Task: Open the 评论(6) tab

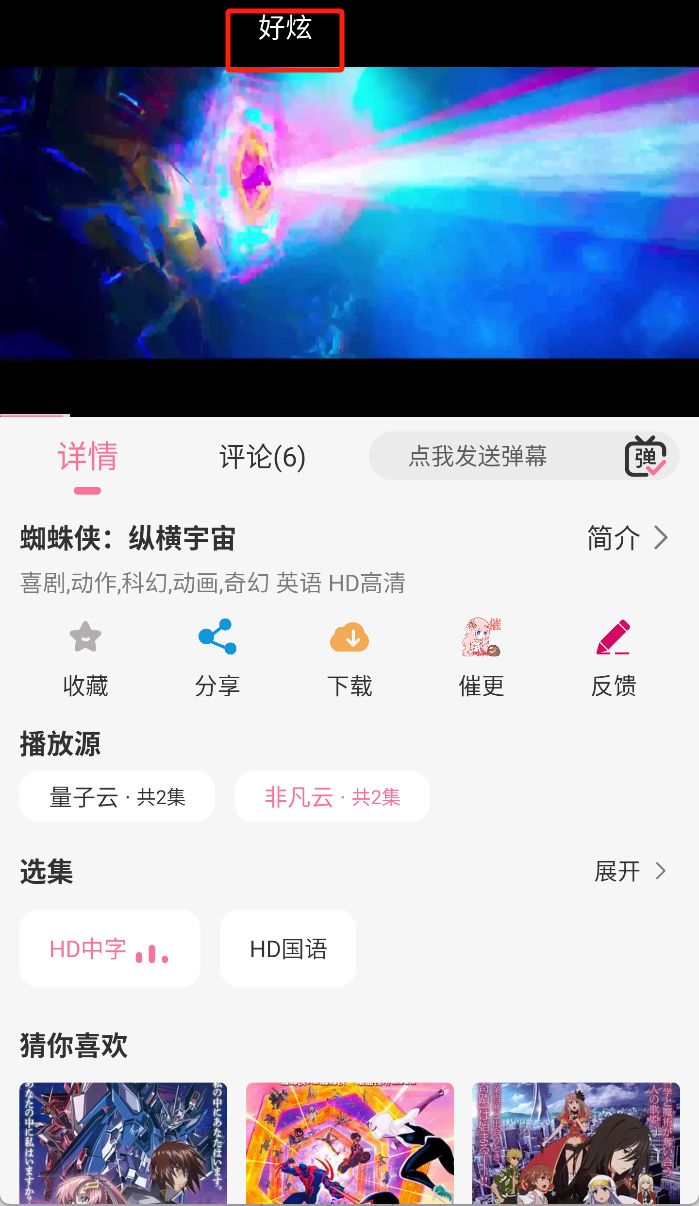Action: 262,457
